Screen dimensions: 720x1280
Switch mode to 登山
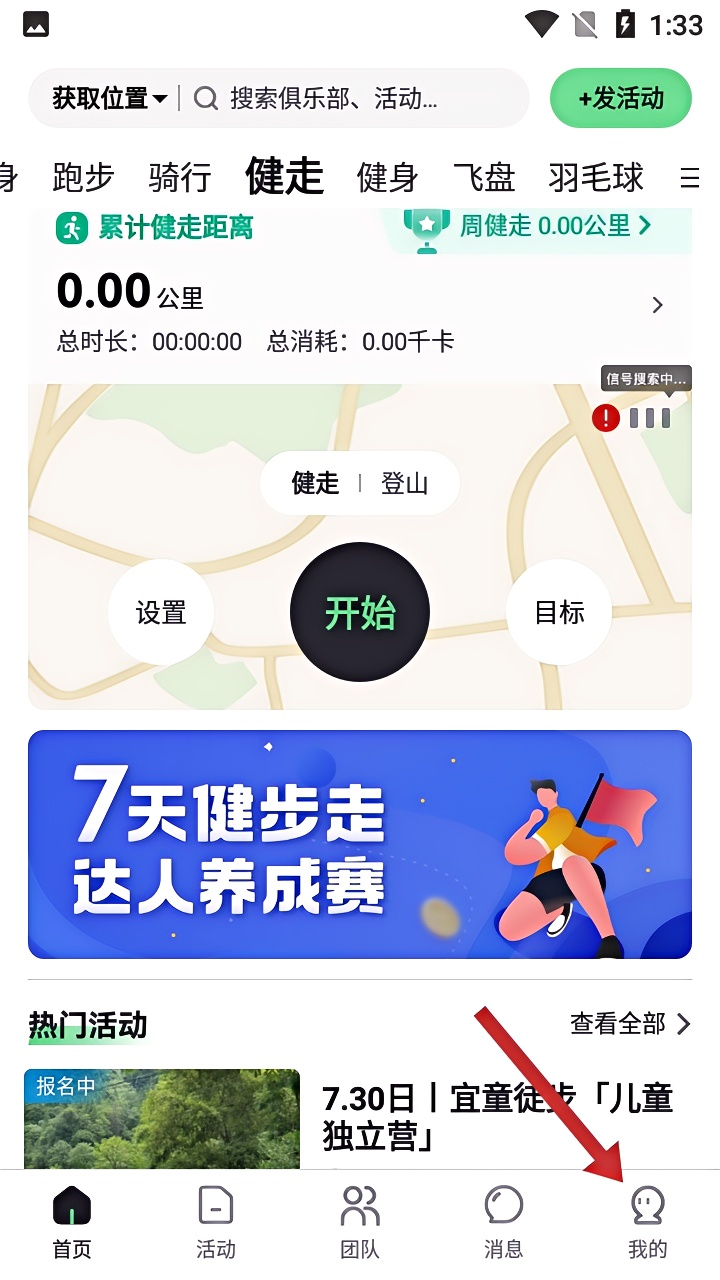coord(404,484)
